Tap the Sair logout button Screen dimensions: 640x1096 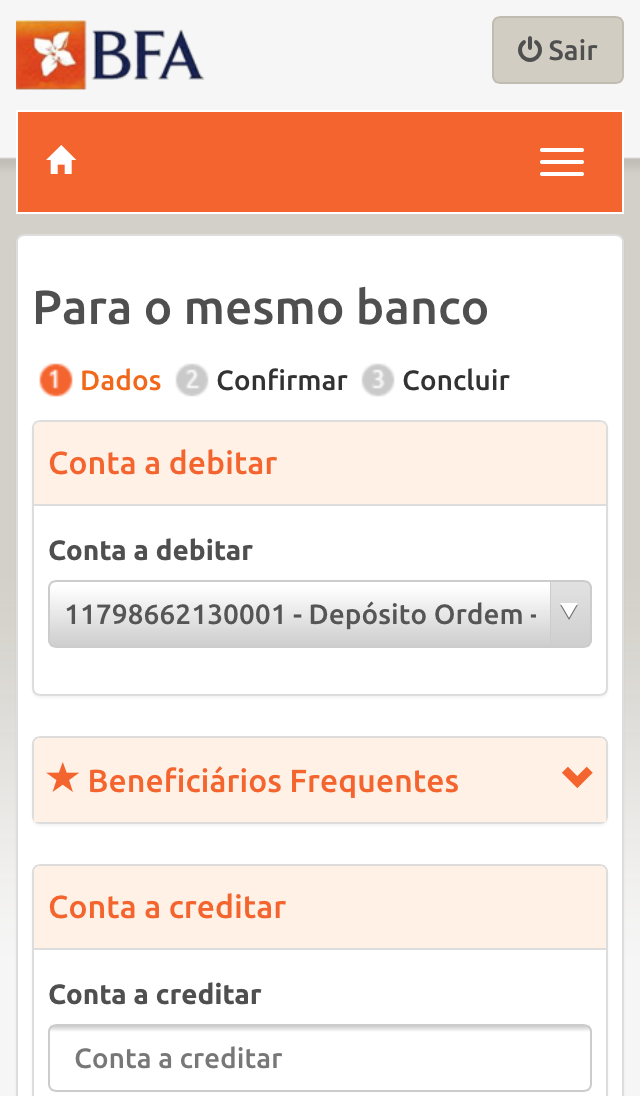click(x=557, y=50)
